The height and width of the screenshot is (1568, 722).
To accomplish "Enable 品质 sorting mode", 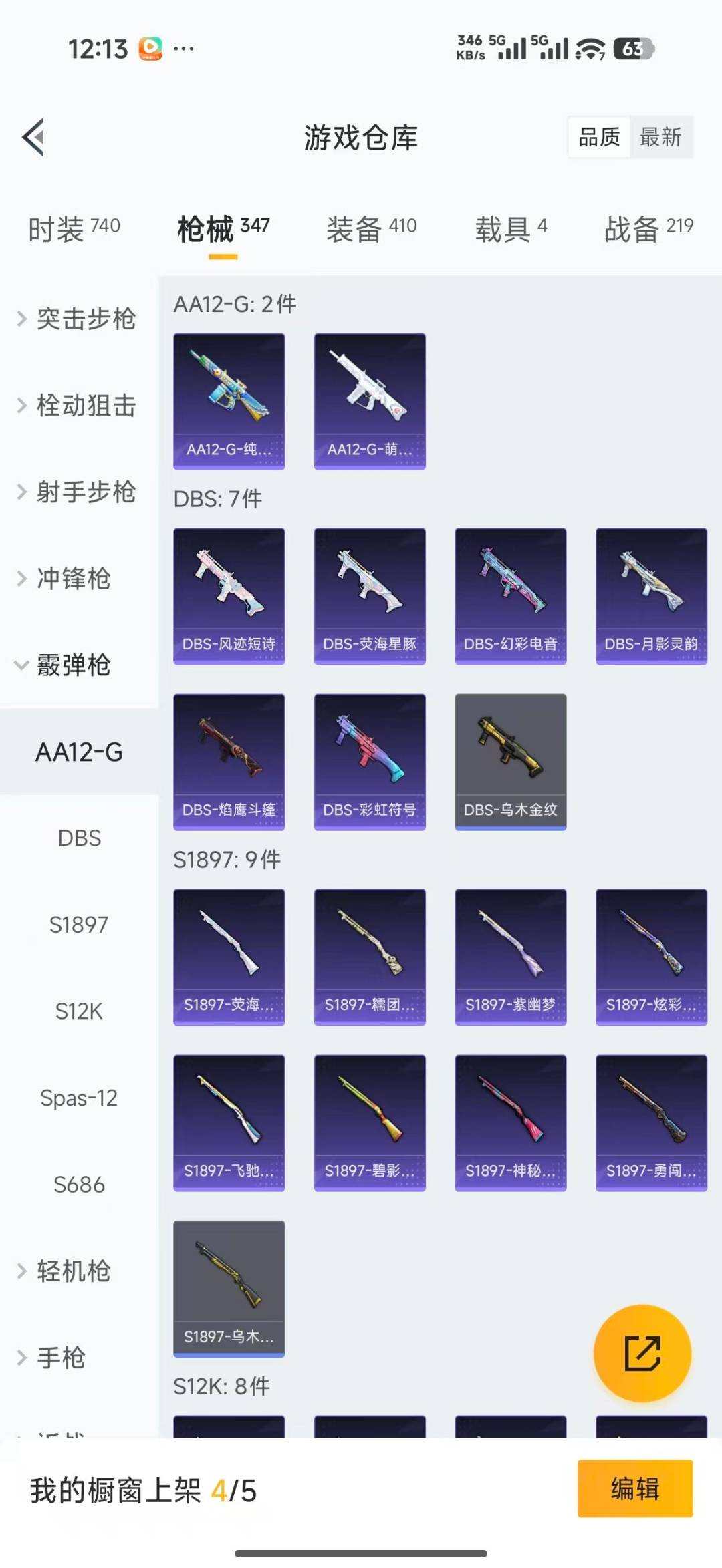I will 600,138.
